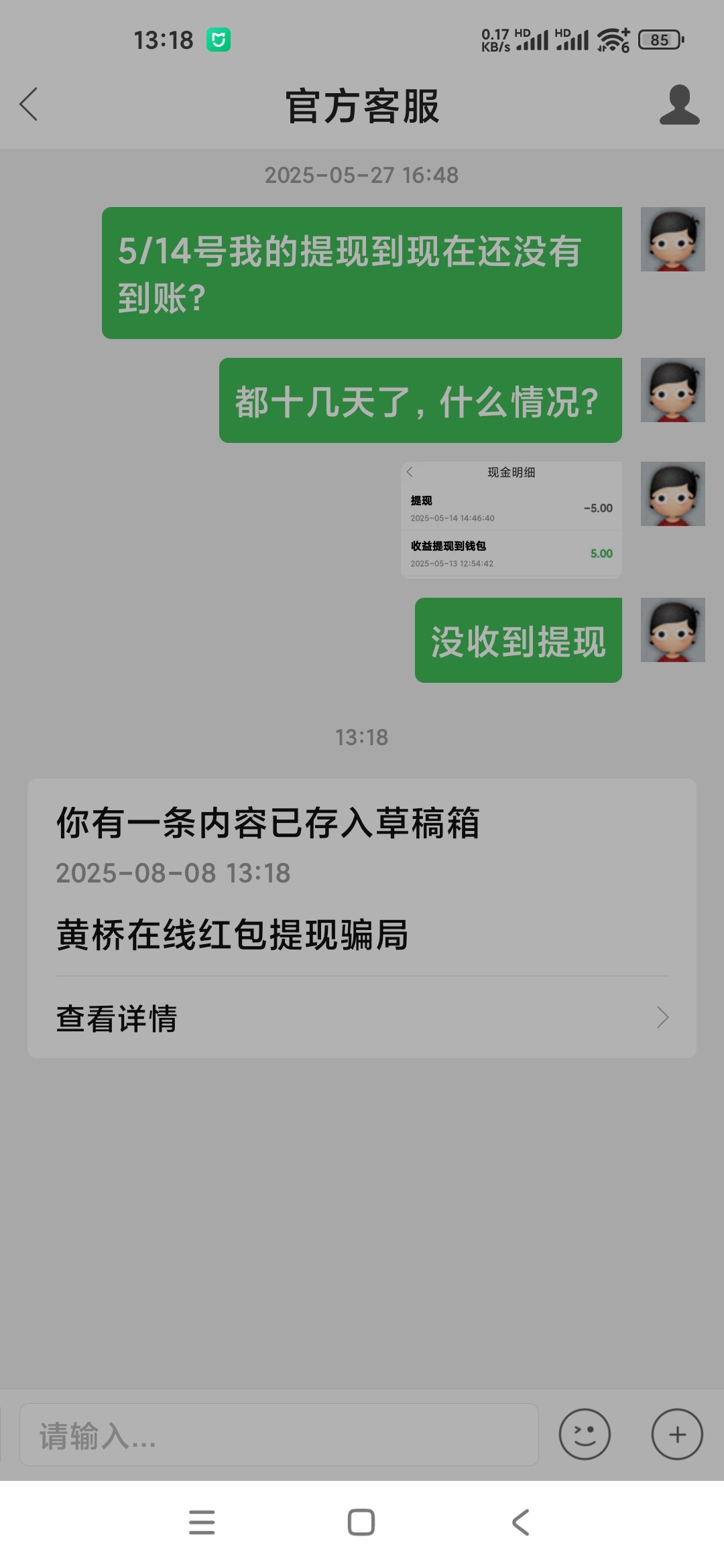Tap the 请输入 message input field

pyautogui.click(x=279, y=1435)
